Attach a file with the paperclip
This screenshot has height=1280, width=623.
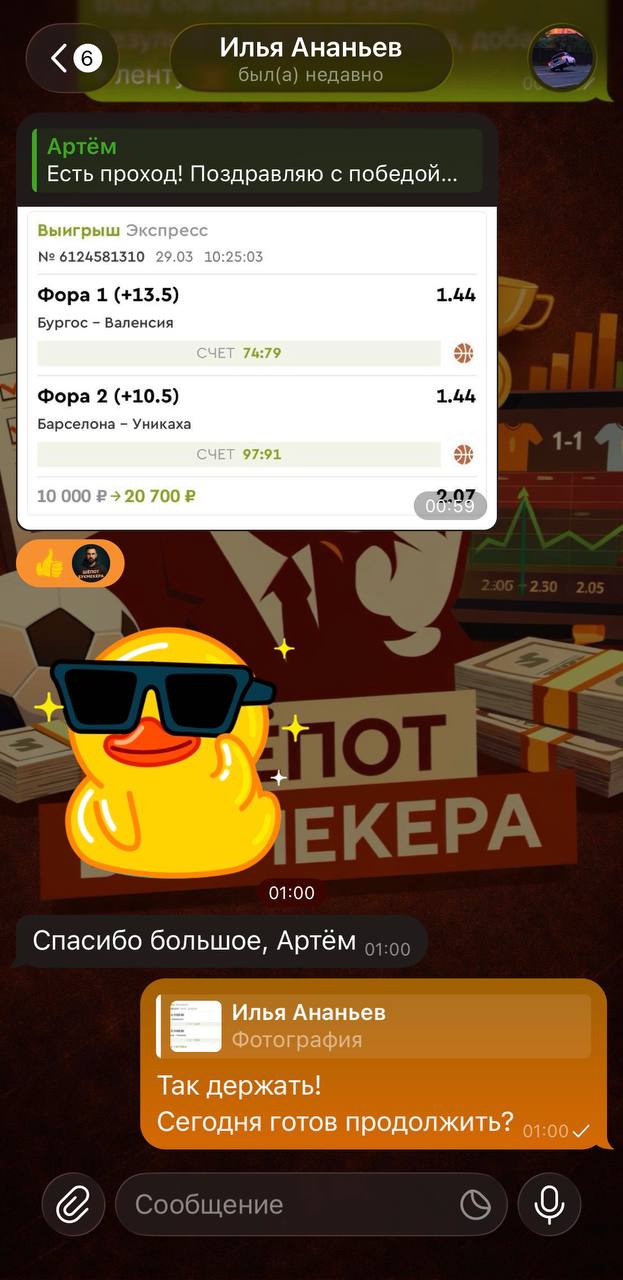click(x=73, y=1205)
